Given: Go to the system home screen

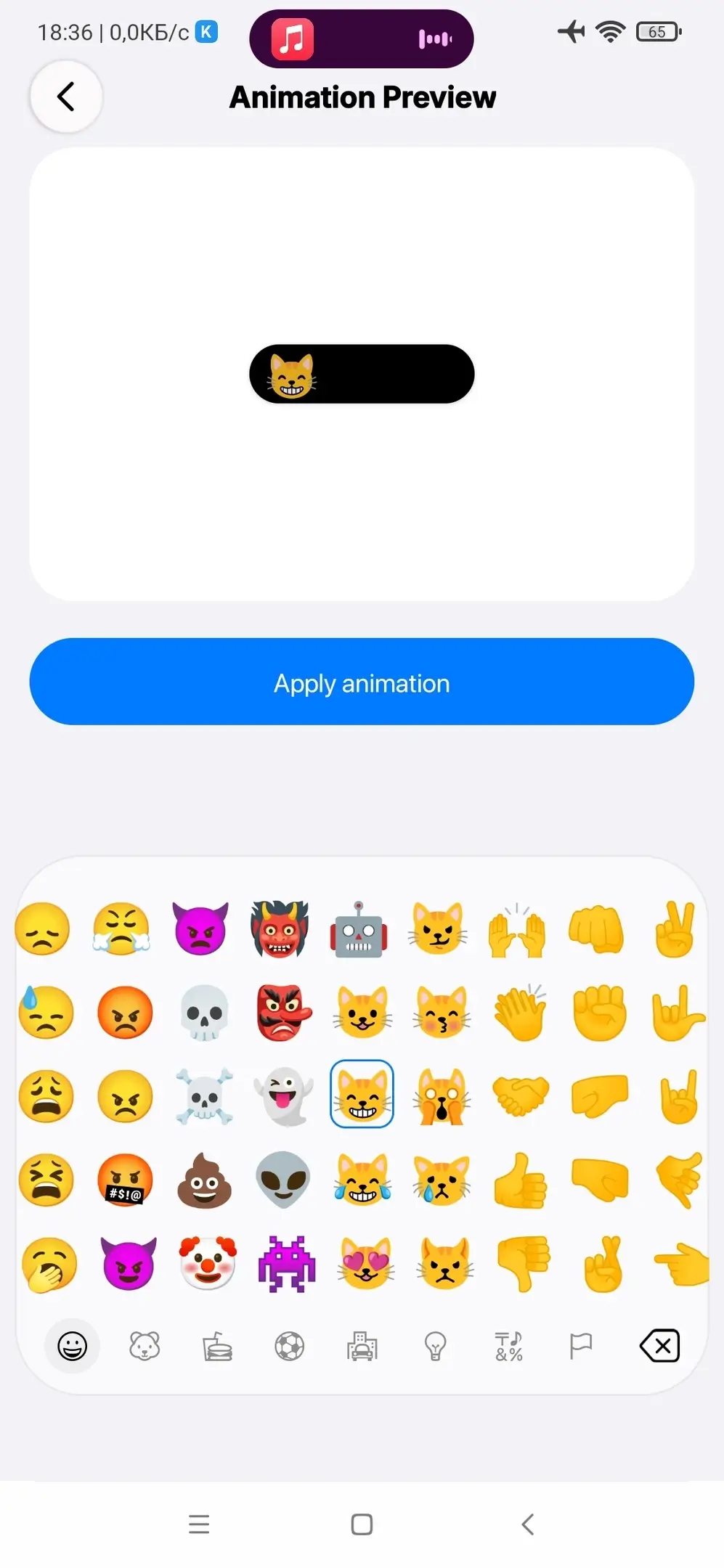Looking at the screenshot, I should point(362,1524).
